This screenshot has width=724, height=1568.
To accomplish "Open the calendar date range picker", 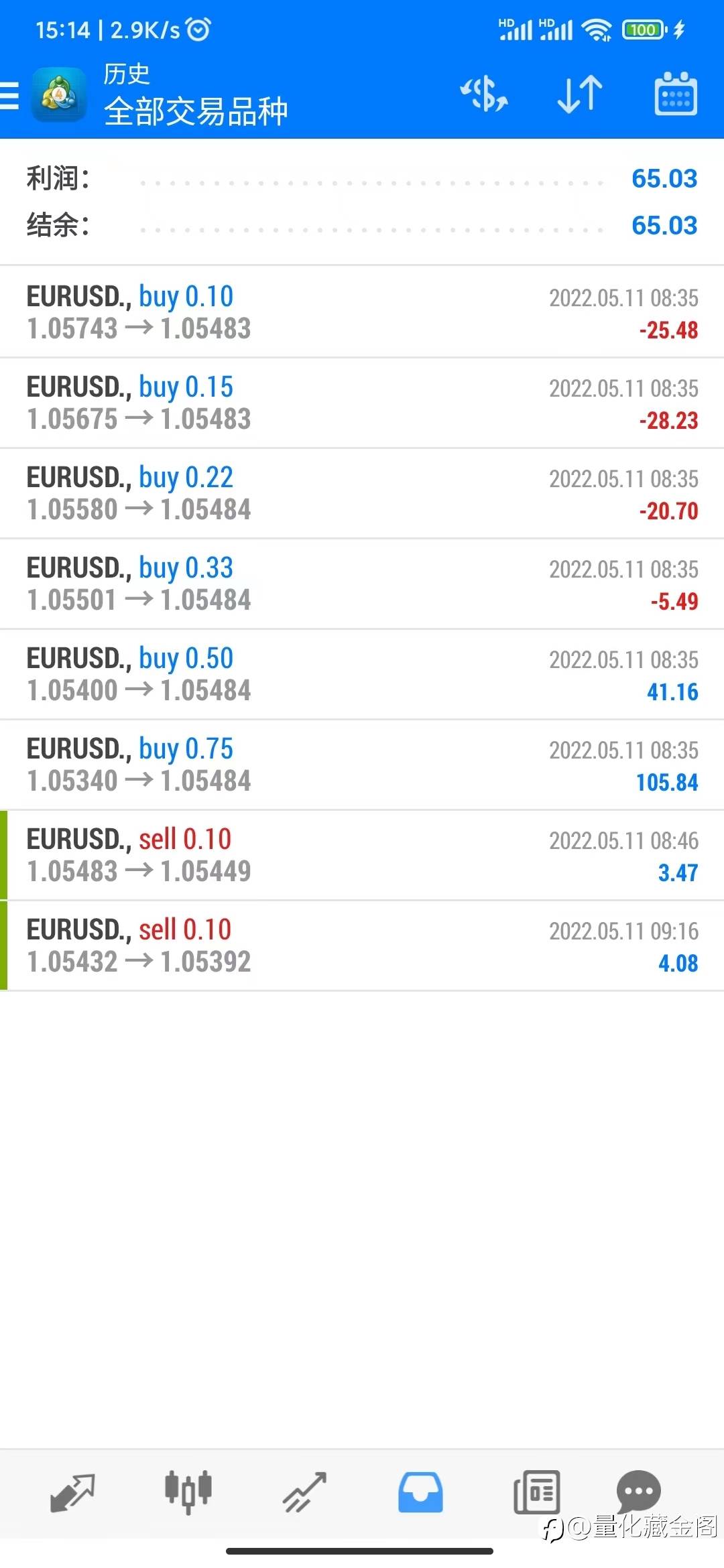I will click(x=675, y=94).
